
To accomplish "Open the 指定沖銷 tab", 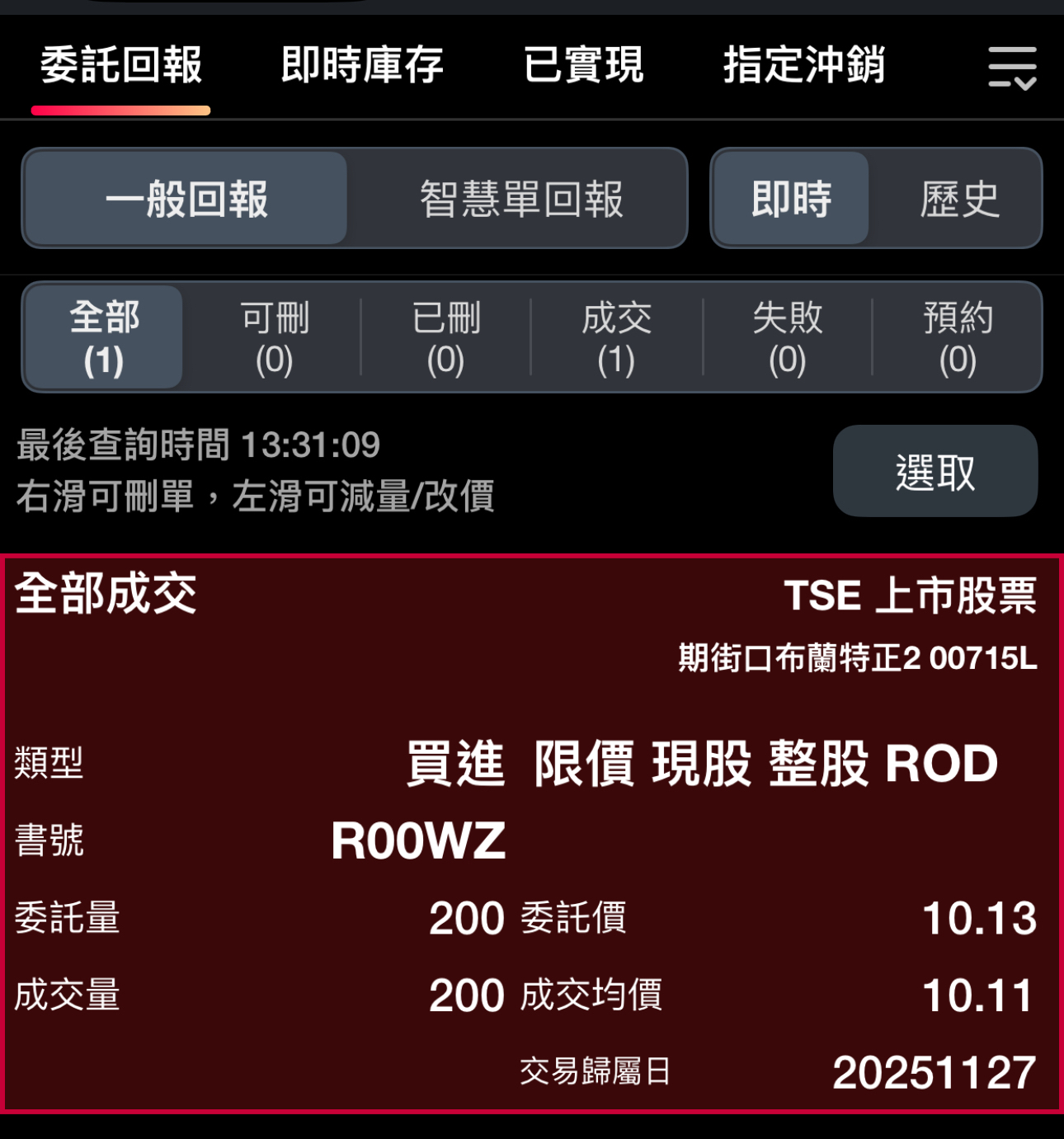I will [x=804, y=65].
